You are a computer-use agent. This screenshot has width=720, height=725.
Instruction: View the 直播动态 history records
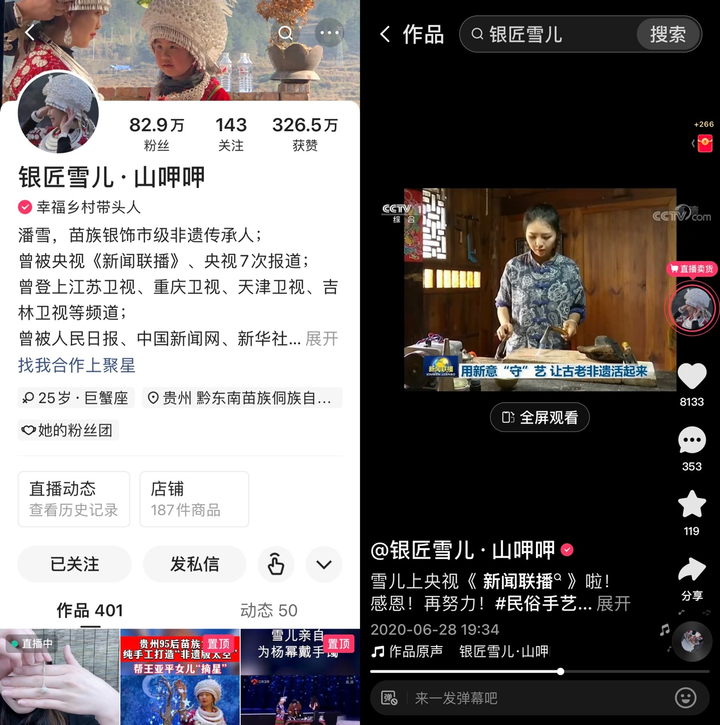(73, 498)
